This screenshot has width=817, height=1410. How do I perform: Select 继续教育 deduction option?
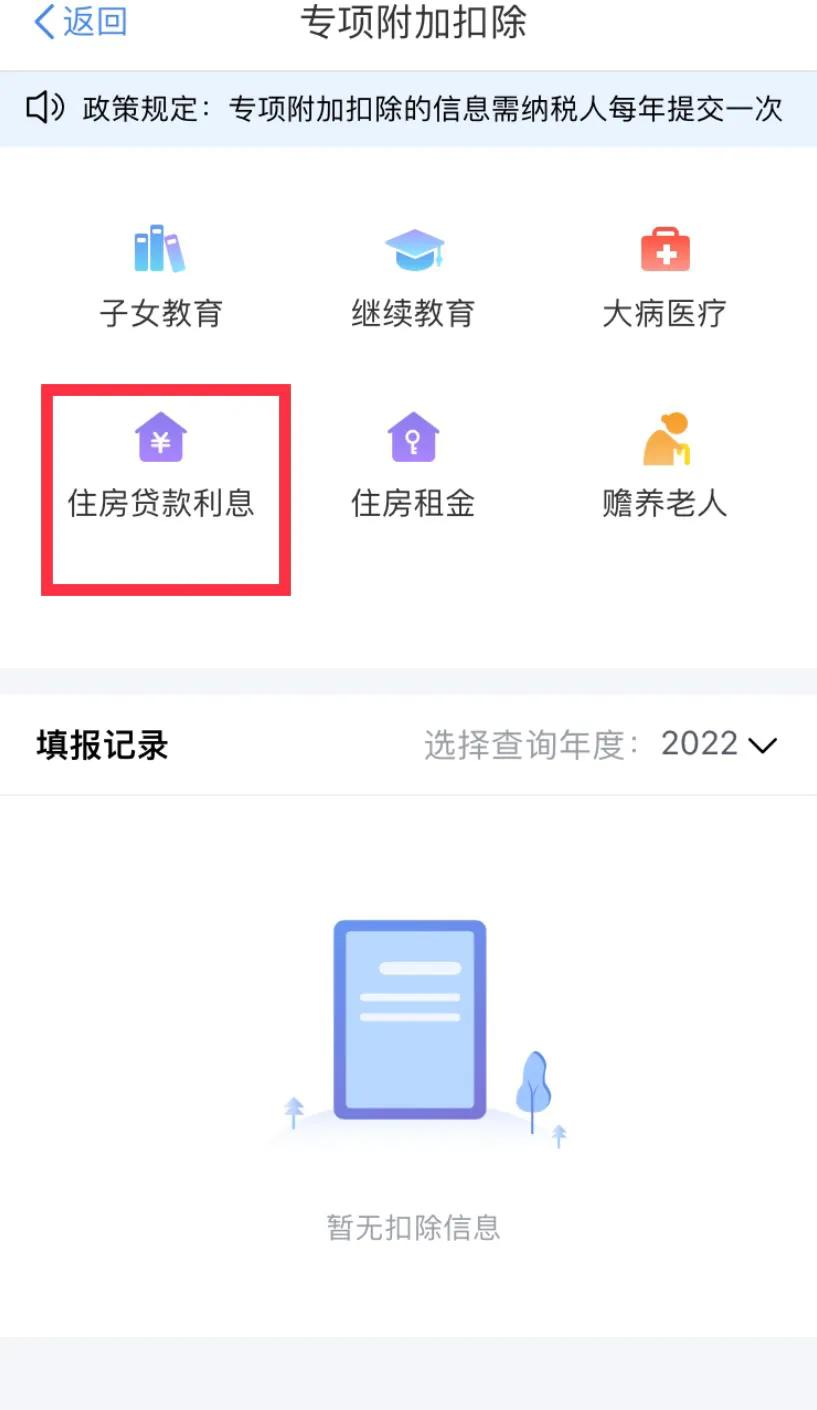click(413, 275)
